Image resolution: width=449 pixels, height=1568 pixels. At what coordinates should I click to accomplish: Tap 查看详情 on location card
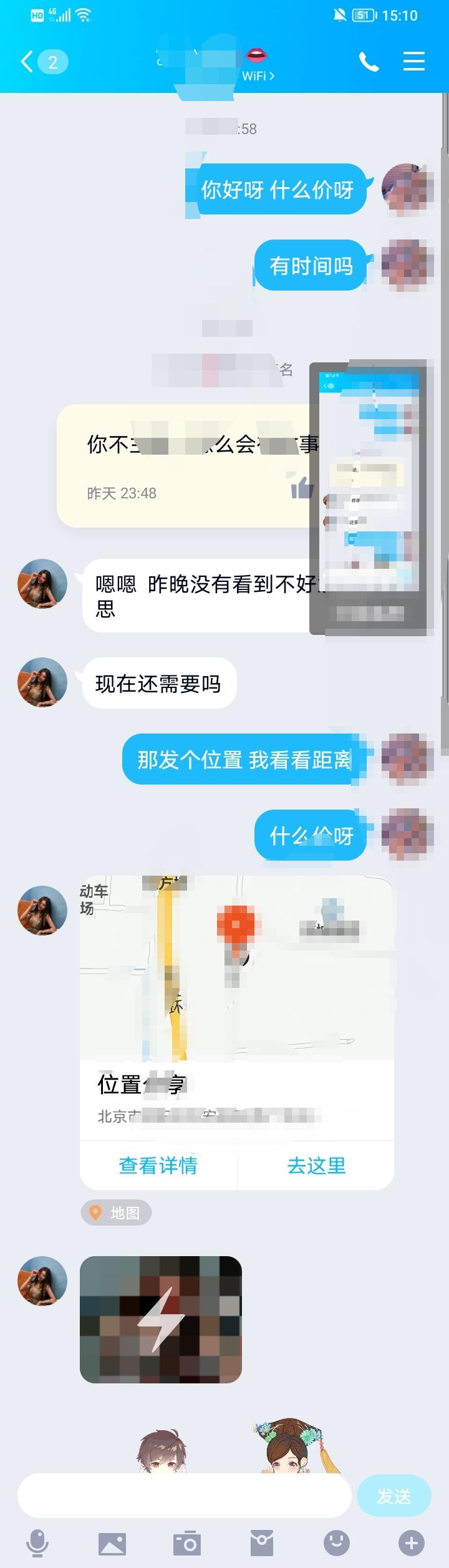158,1165
